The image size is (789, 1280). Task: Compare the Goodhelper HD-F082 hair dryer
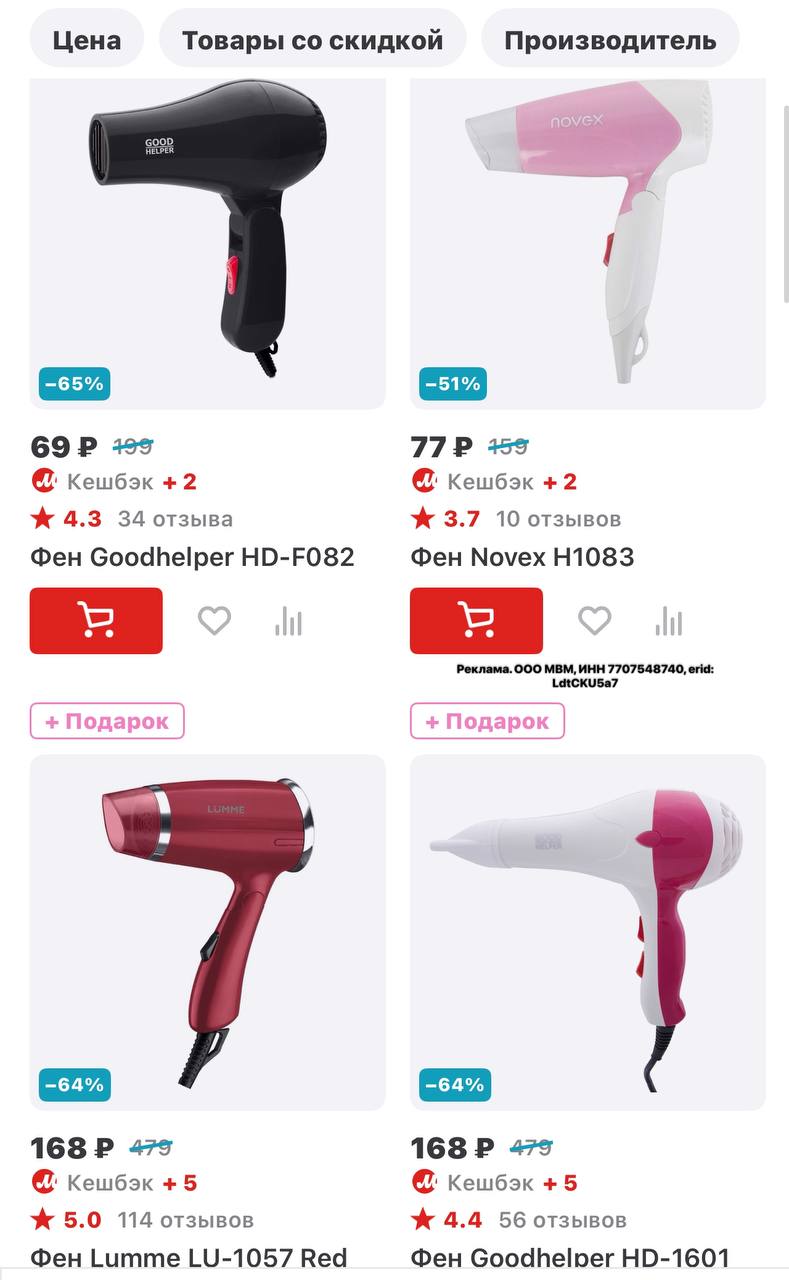288,621
